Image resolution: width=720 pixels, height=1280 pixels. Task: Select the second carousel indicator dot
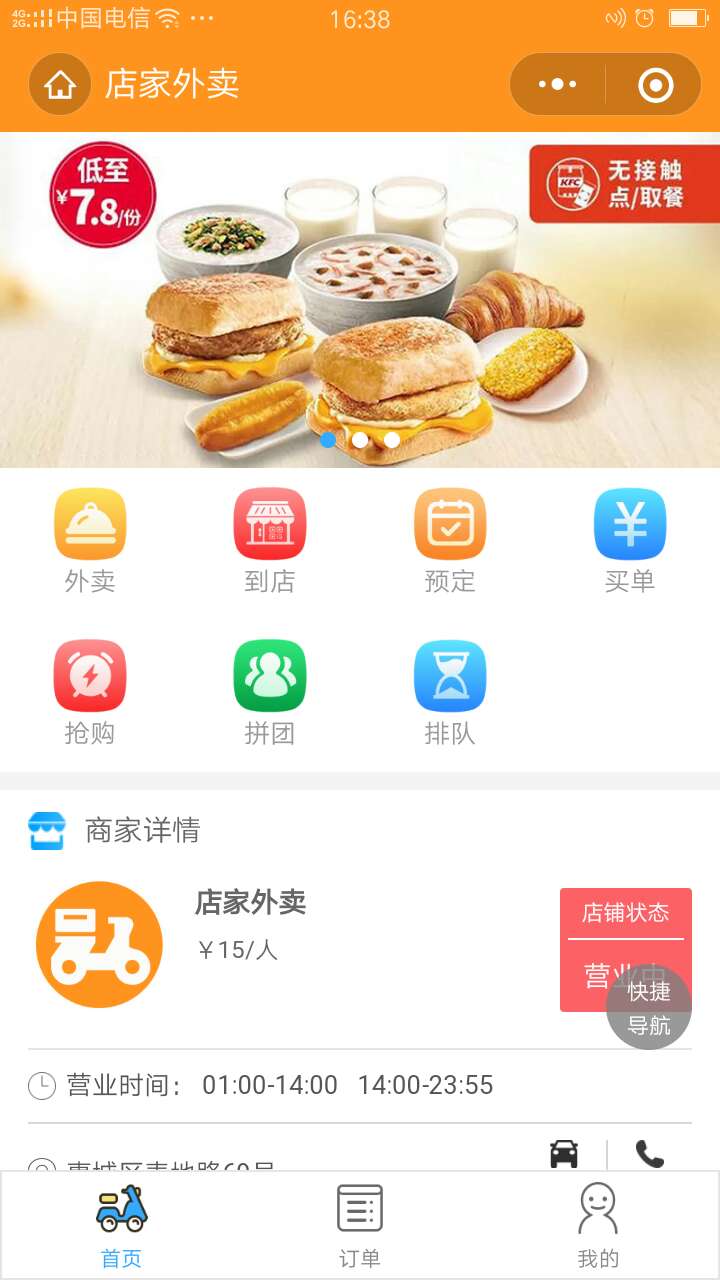click(x=360, y=440)
